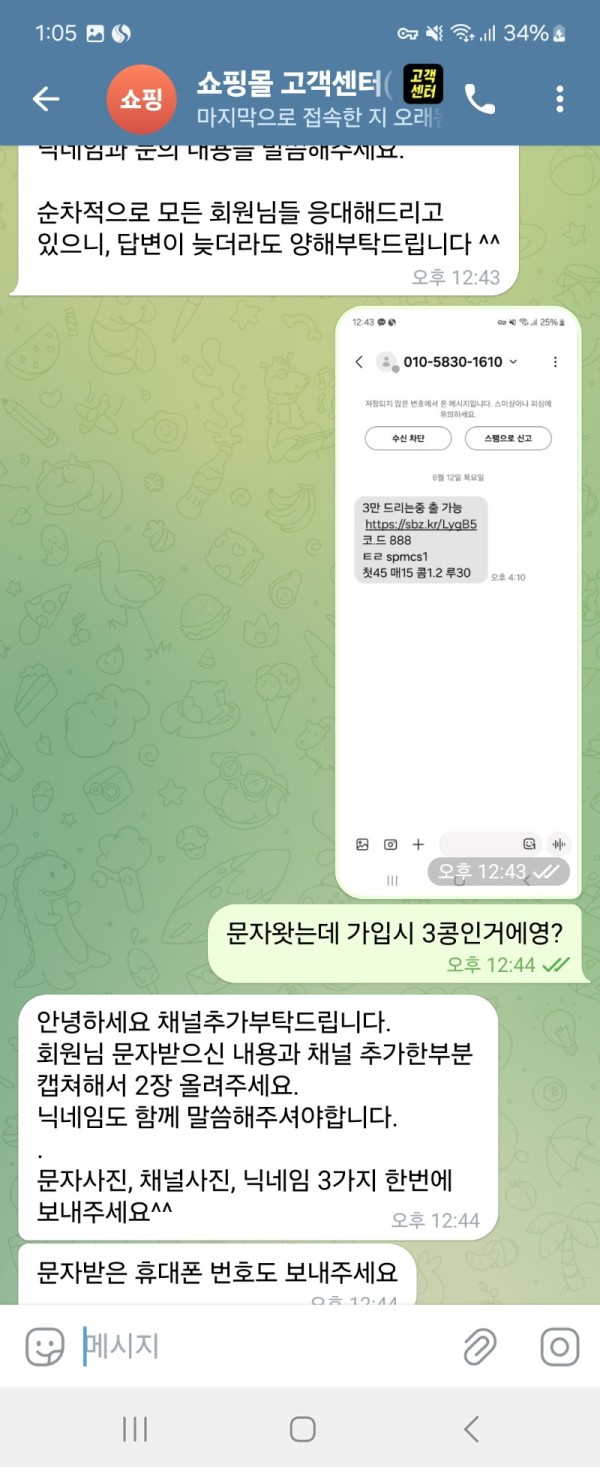The height and width of the screenshot is (1467, 600).
Task: Focus the 메시지 input field
Action: (260, 1347)
